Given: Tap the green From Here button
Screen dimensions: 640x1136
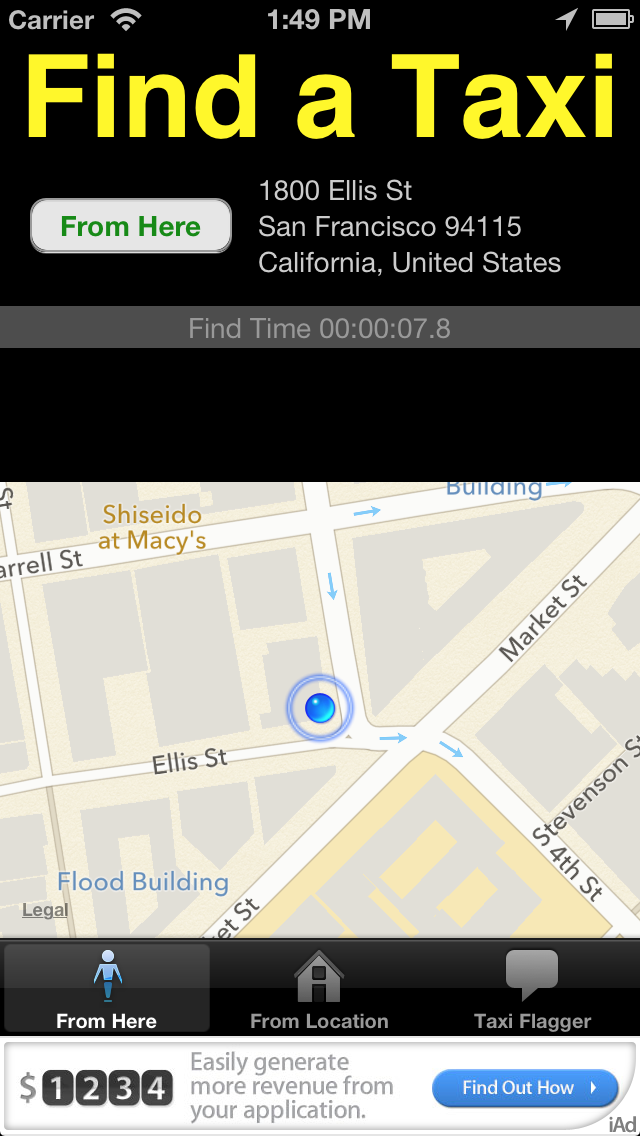Looking at the screenshot, I should point(131,226).
